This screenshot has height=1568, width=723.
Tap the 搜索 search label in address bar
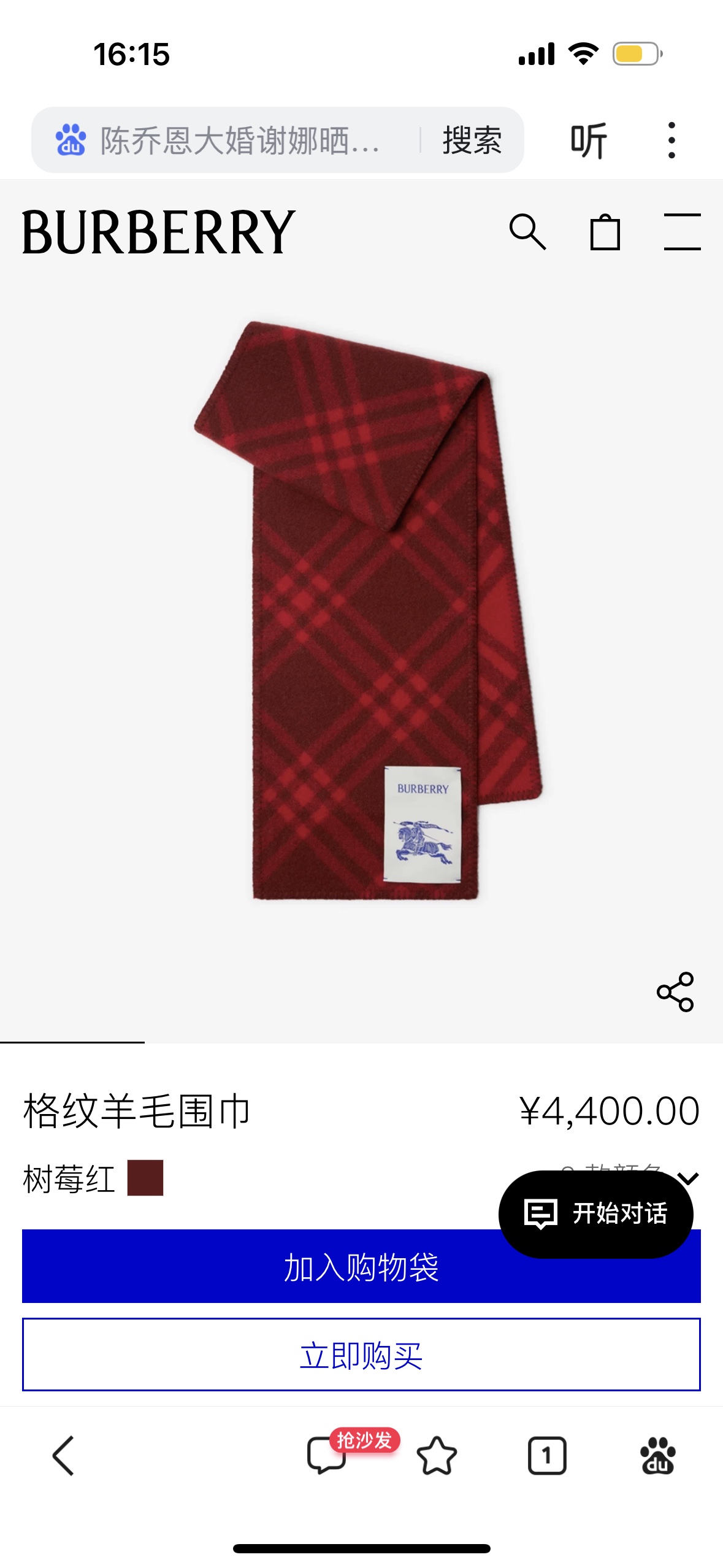point(472,140)
